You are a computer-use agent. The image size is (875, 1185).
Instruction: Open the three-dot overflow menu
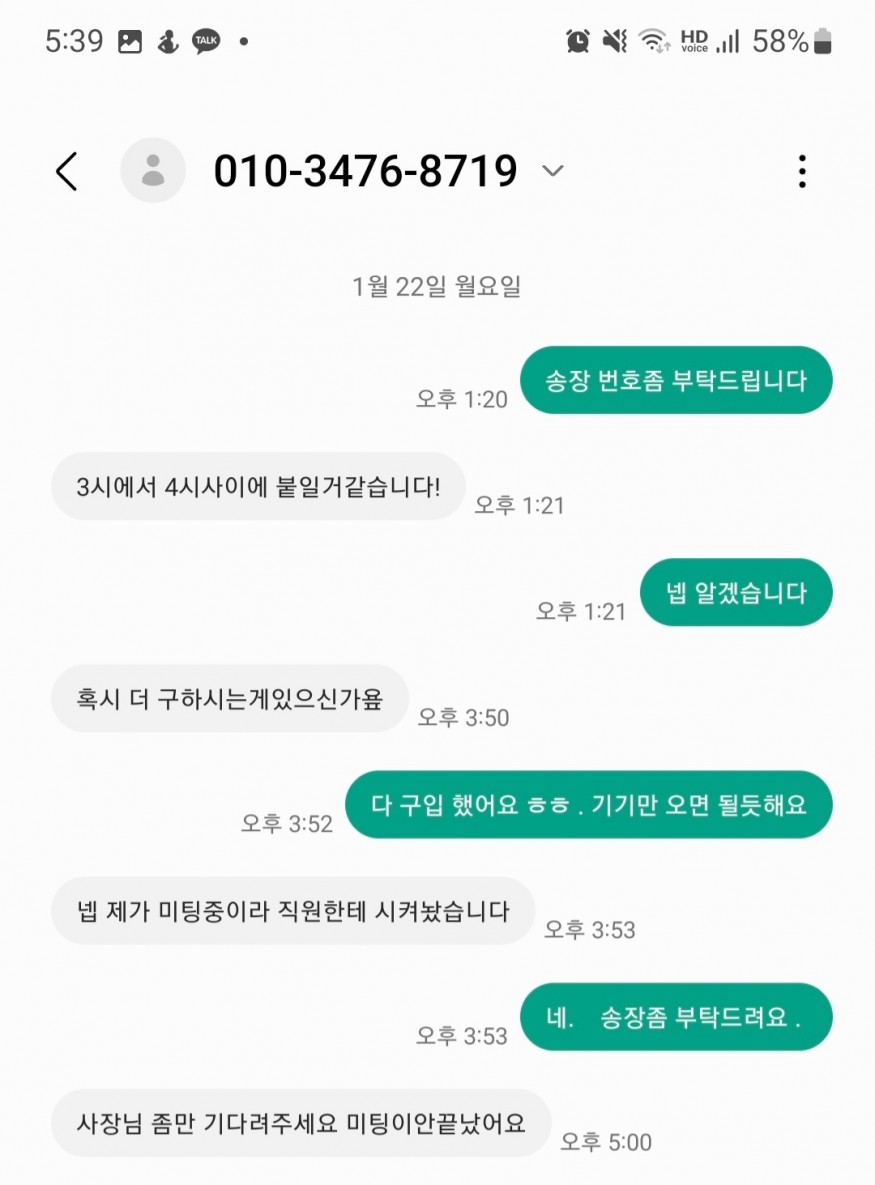801,172
